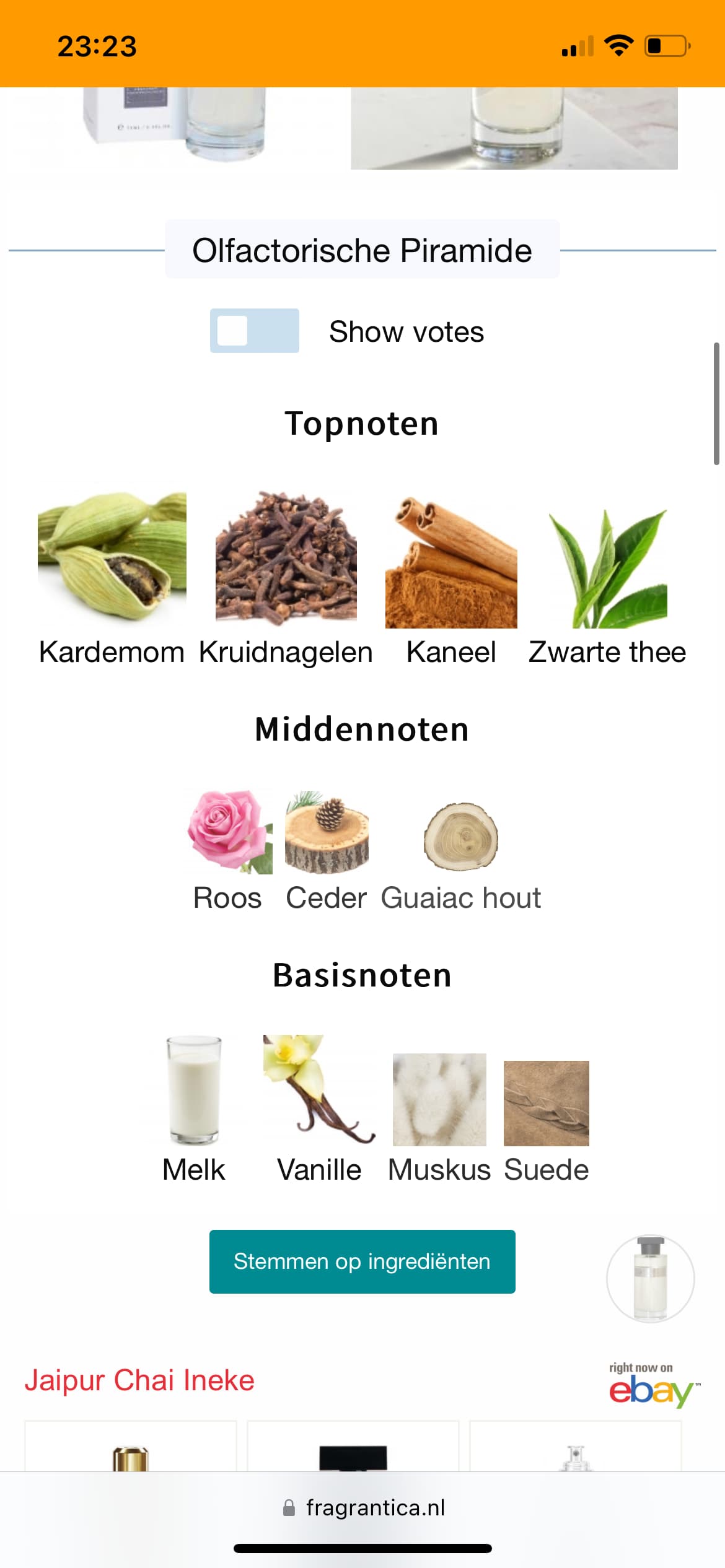Toggle the Show votes switch
This screenshot has height=1568, width=725.
[254, 331]
